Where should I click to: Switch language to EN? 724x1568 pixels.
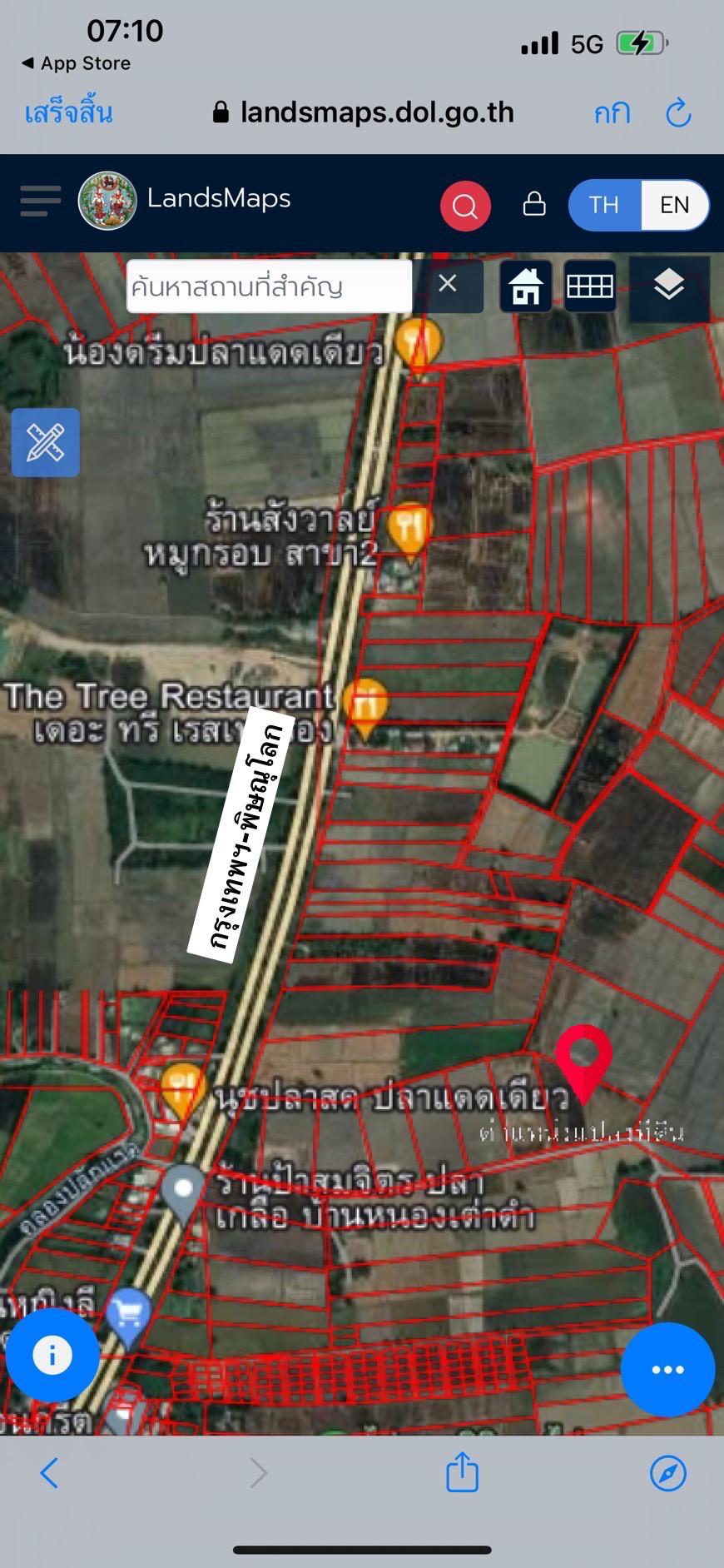[674, 205]
